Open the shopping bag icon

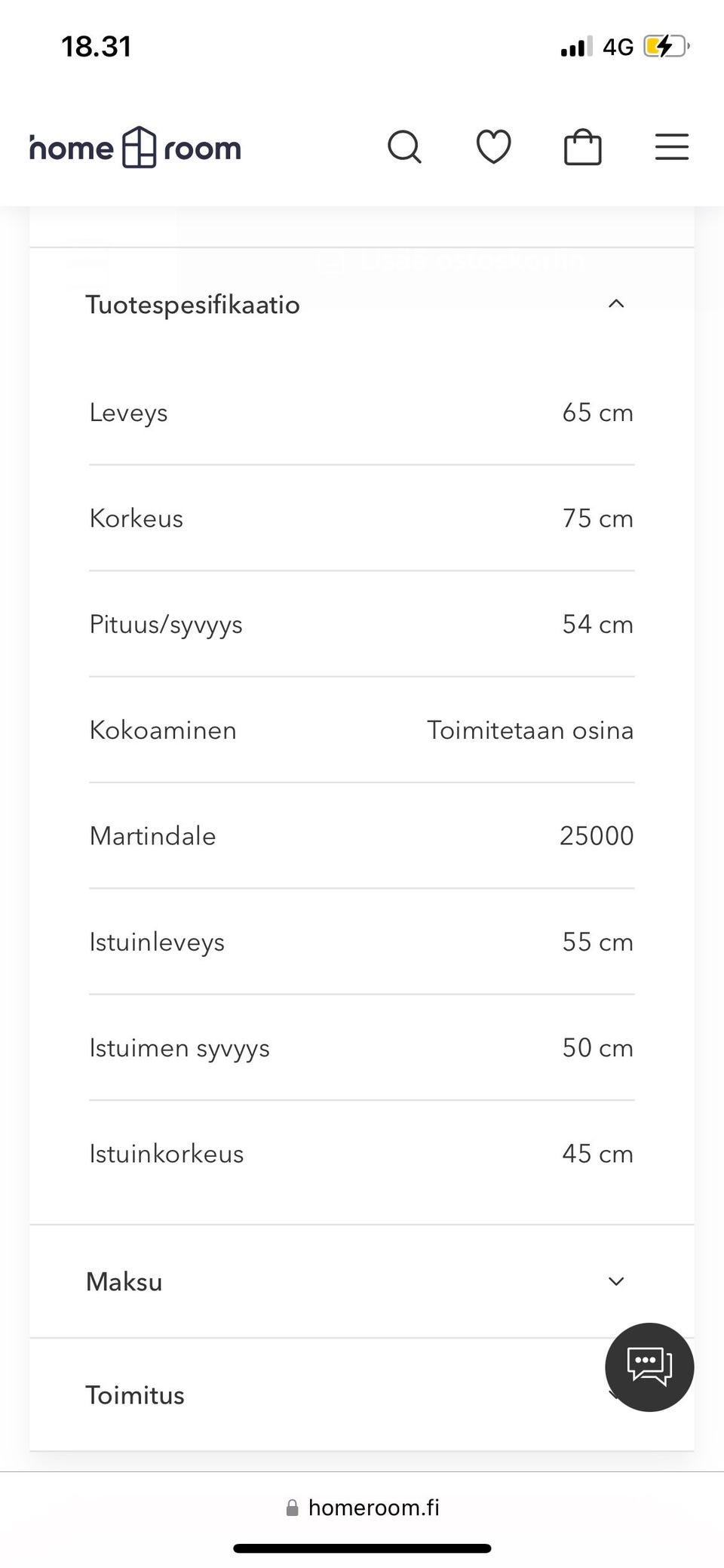pos(582,147)
